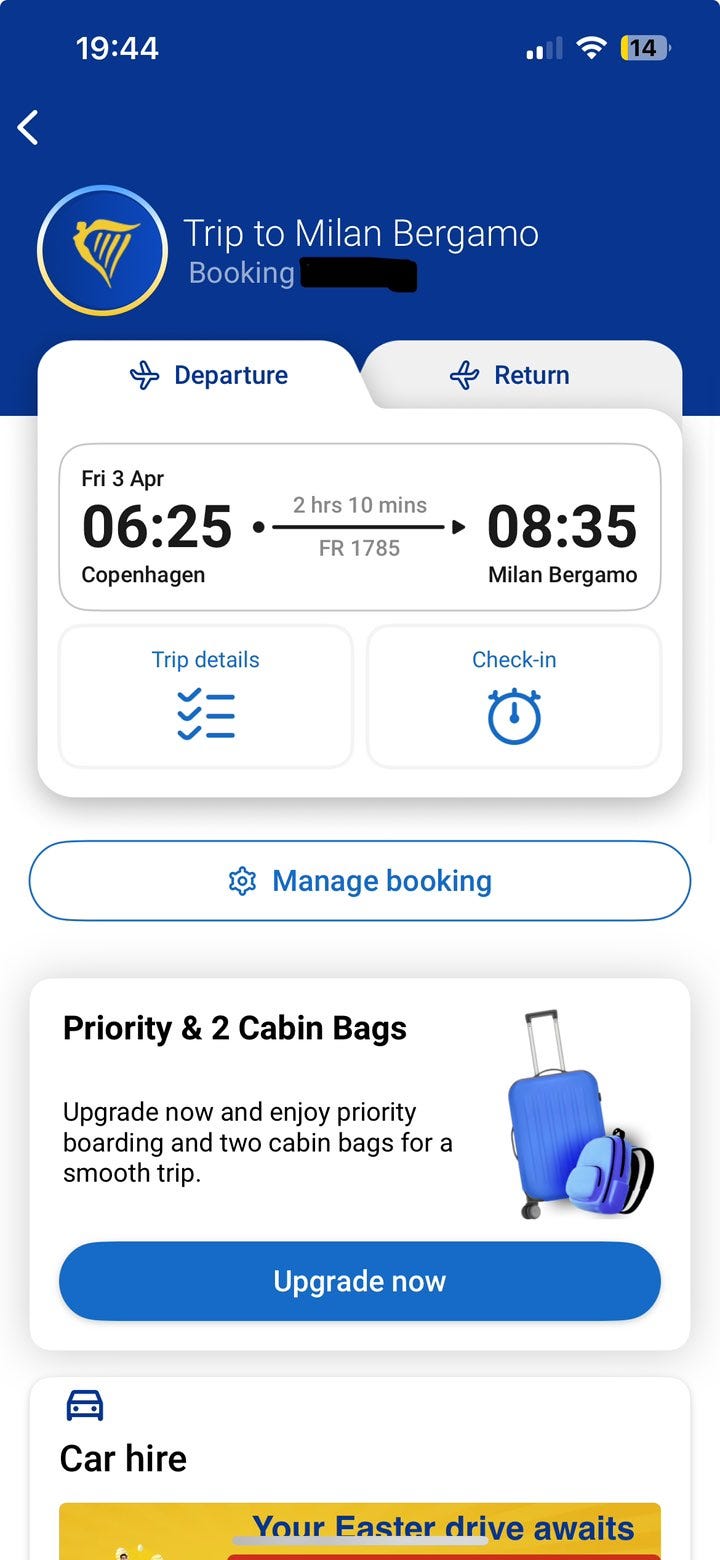
Task: Upgrade now to Priority & 2 Cabin Bags
Action: tap(360, 1281)
